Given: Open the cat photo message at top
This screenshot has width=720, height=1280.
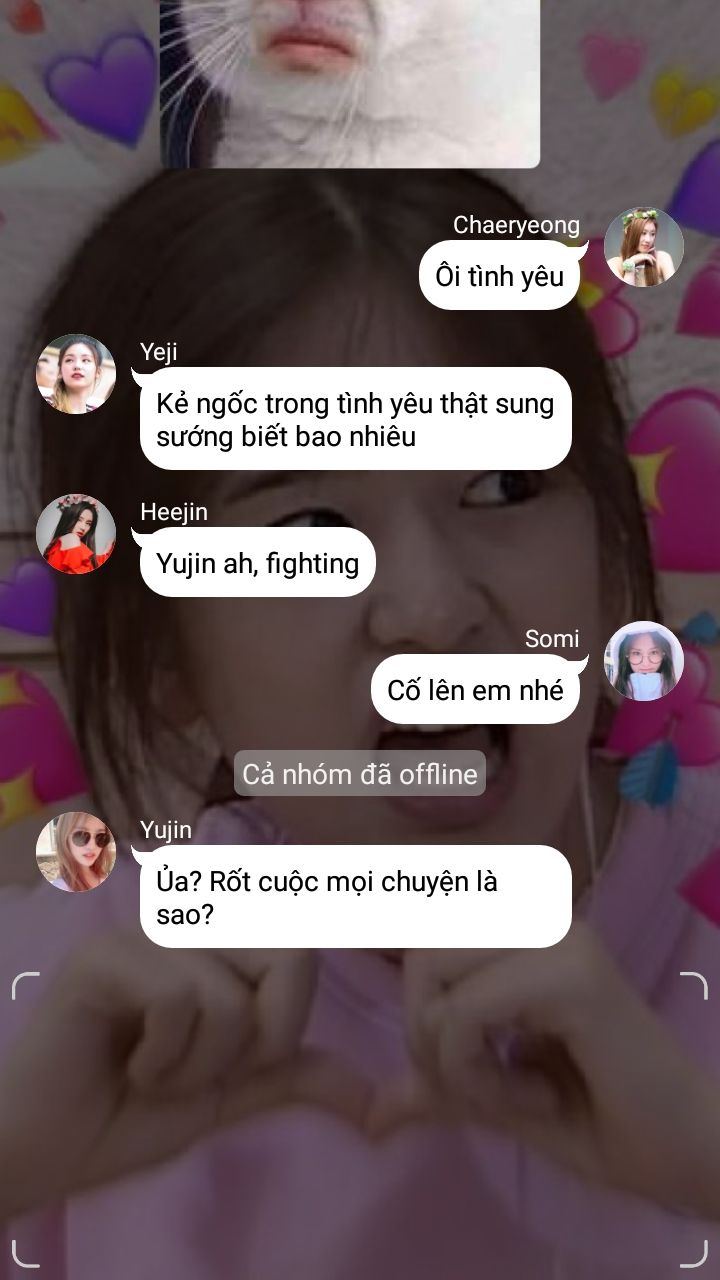Looking at the screenshot, I should tap(350, 83).
